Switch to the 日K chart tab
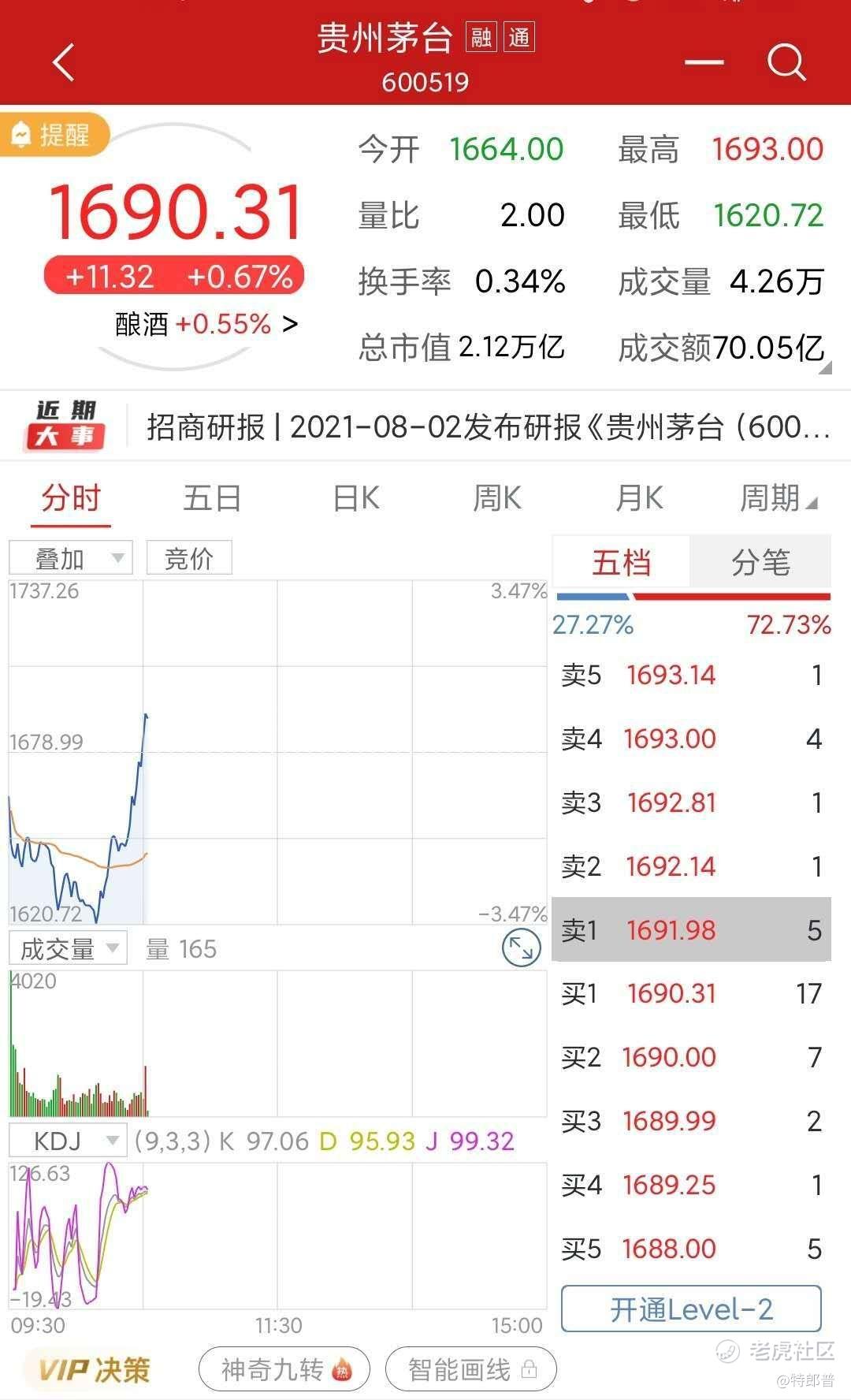 [355, 498]
